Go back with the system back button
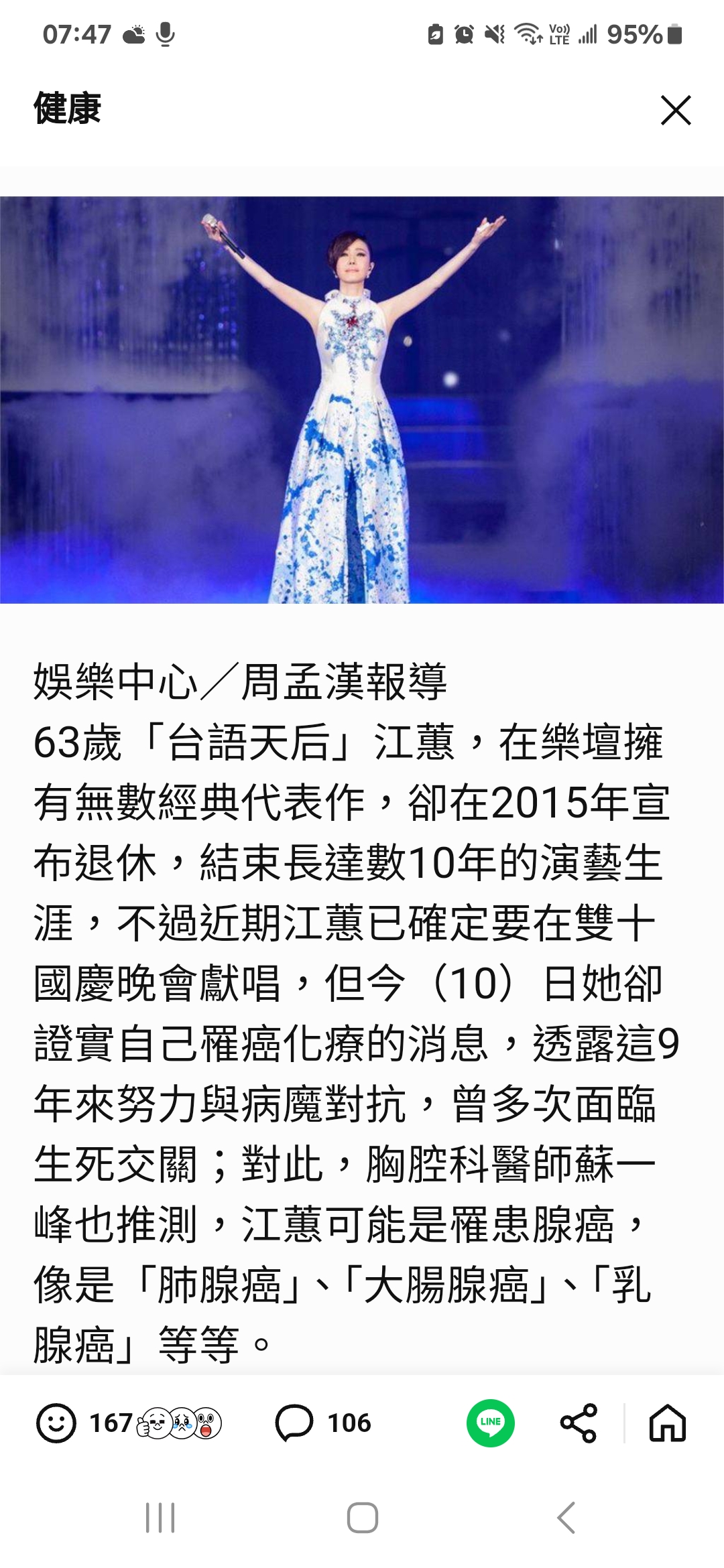The height and width of the screenshot is (1568, 724). pyautogui.click(x=566, y=1518)
